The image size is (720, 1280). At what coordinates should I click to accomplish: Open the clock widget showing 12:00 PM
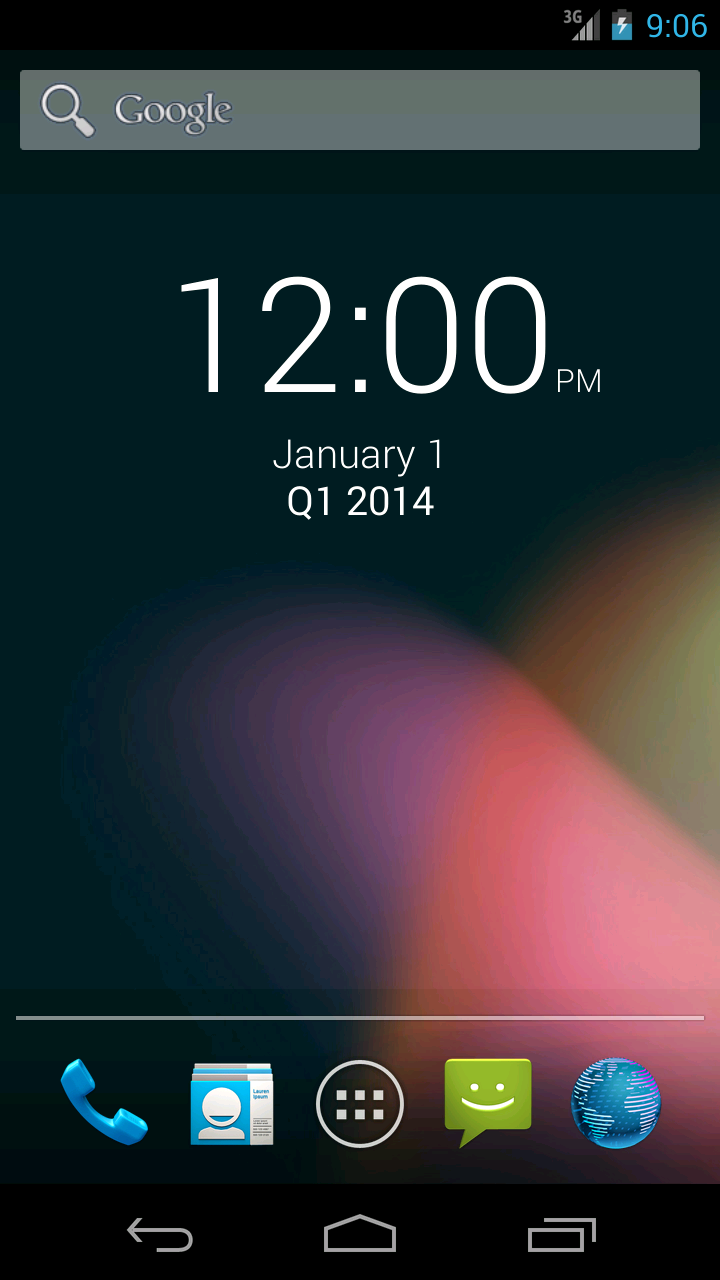pos(388,336)
